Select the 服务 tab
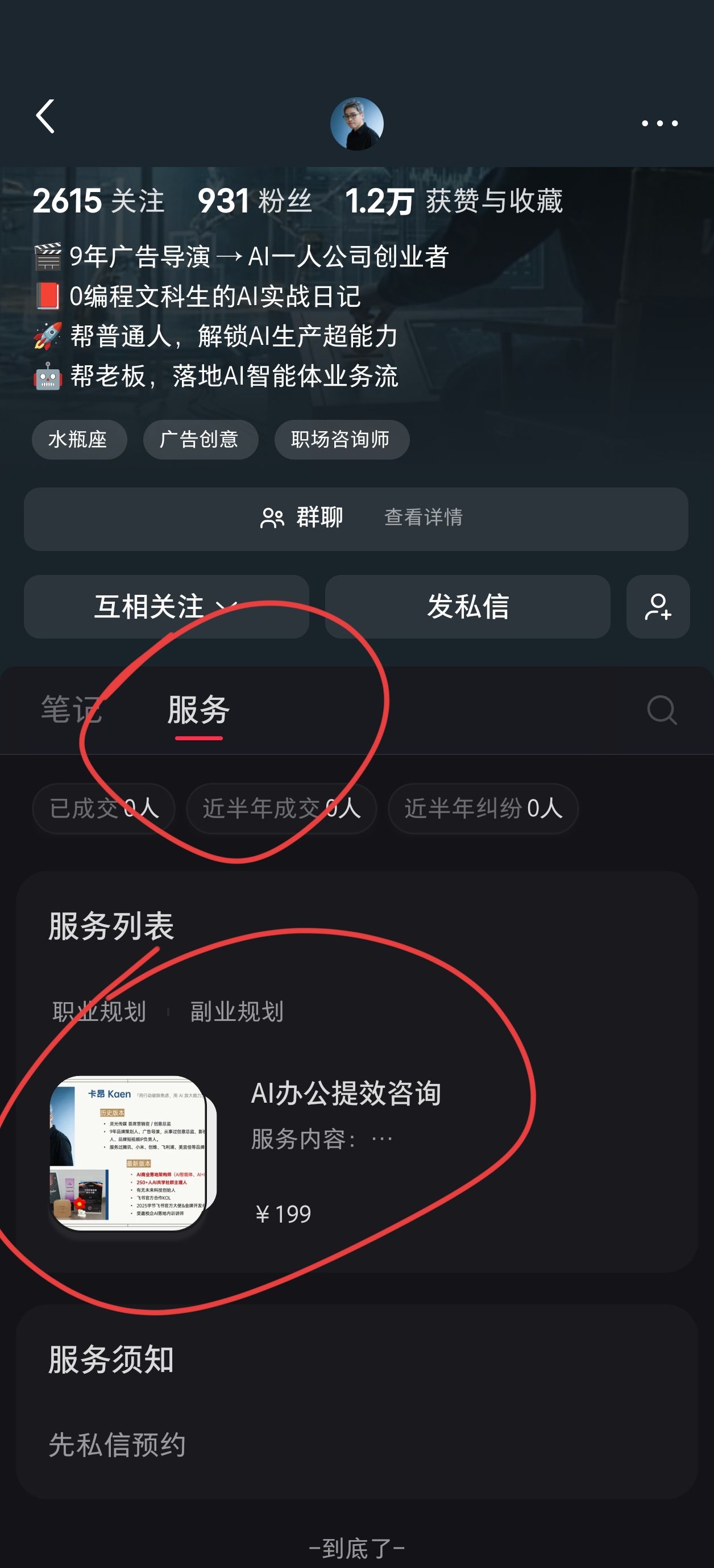The height and width of the screenshot is (1568, 714). pyautogui.click(x=198, y=710)
